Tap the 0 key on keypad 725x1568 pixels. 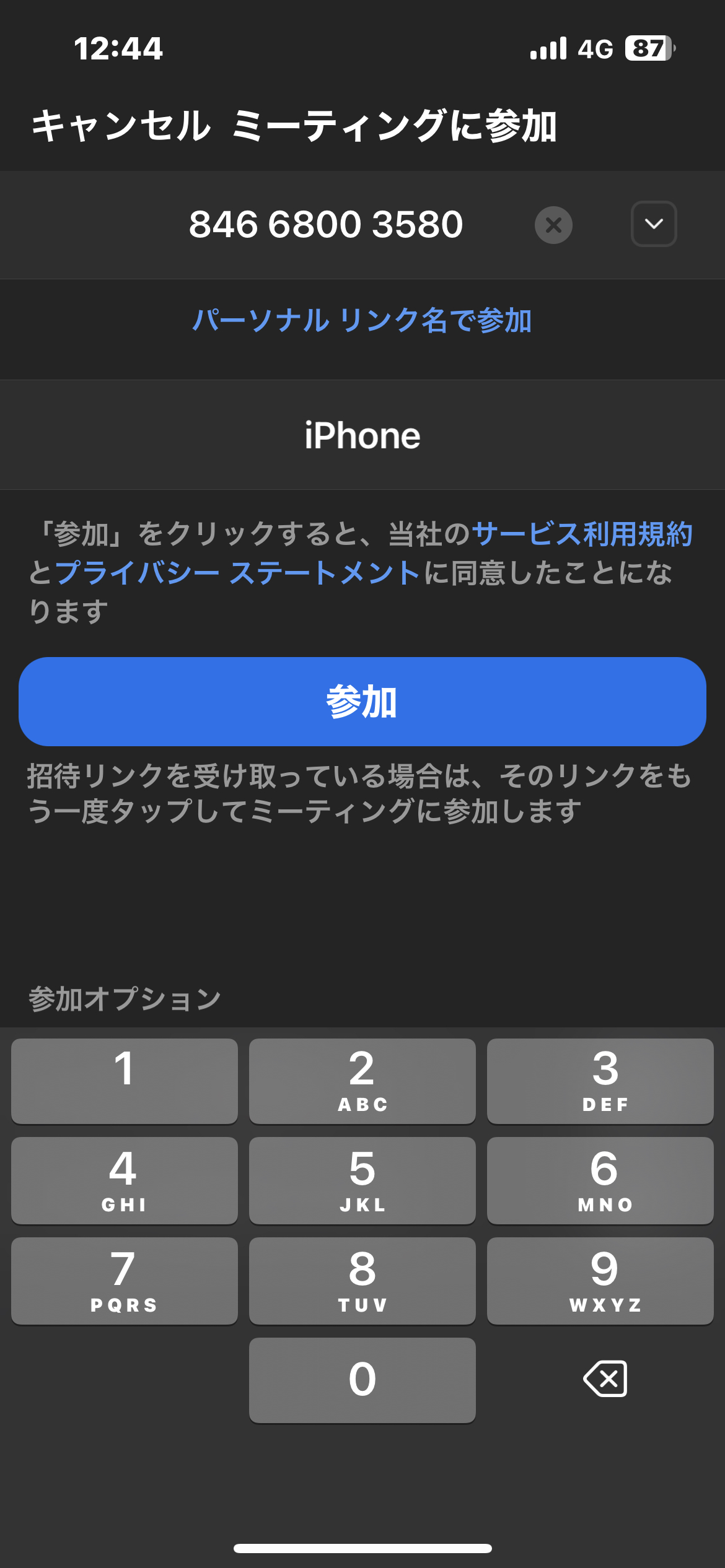(362, 1380)
